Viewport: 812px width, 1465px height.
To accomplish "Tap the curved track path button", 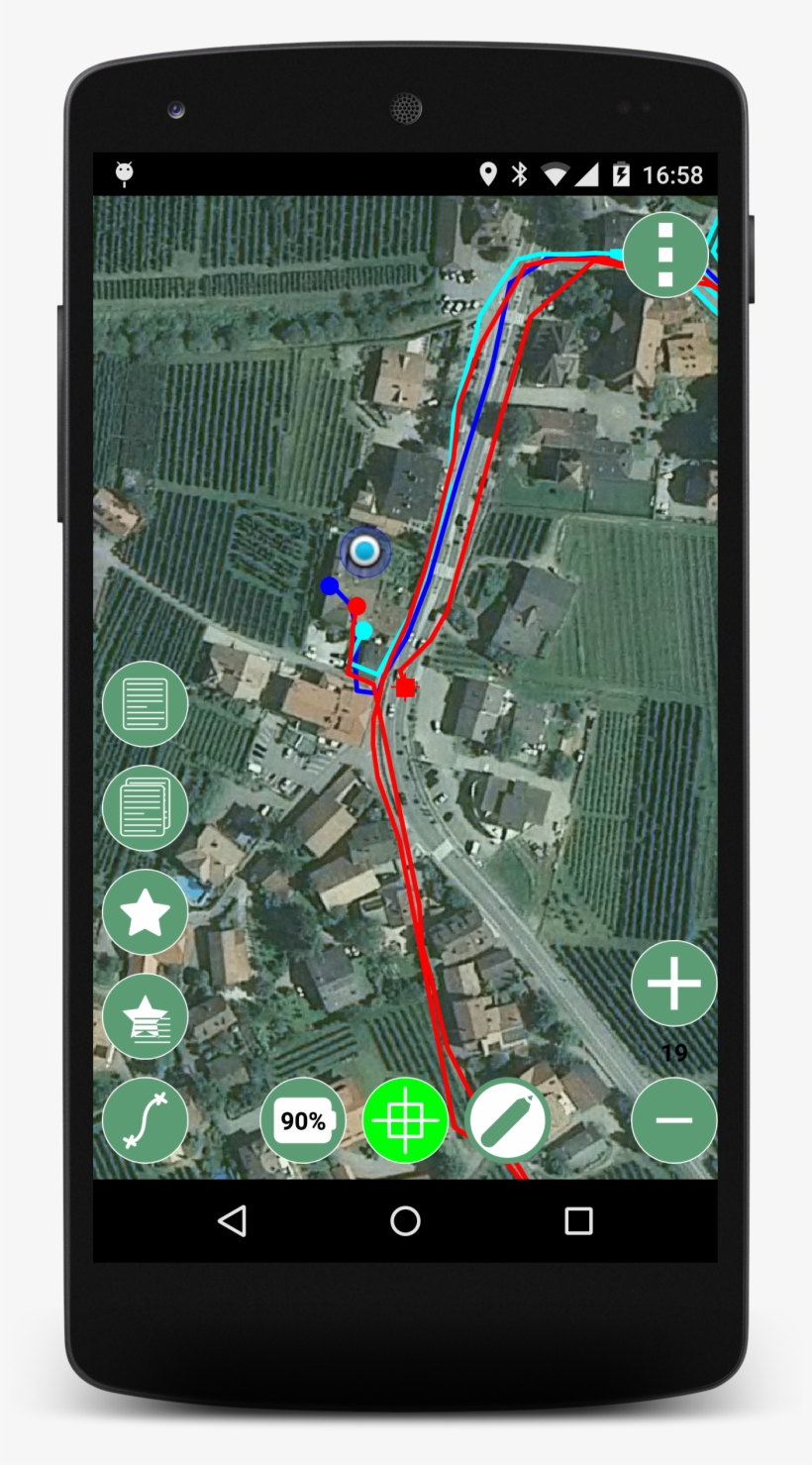I will (145, 1120).
